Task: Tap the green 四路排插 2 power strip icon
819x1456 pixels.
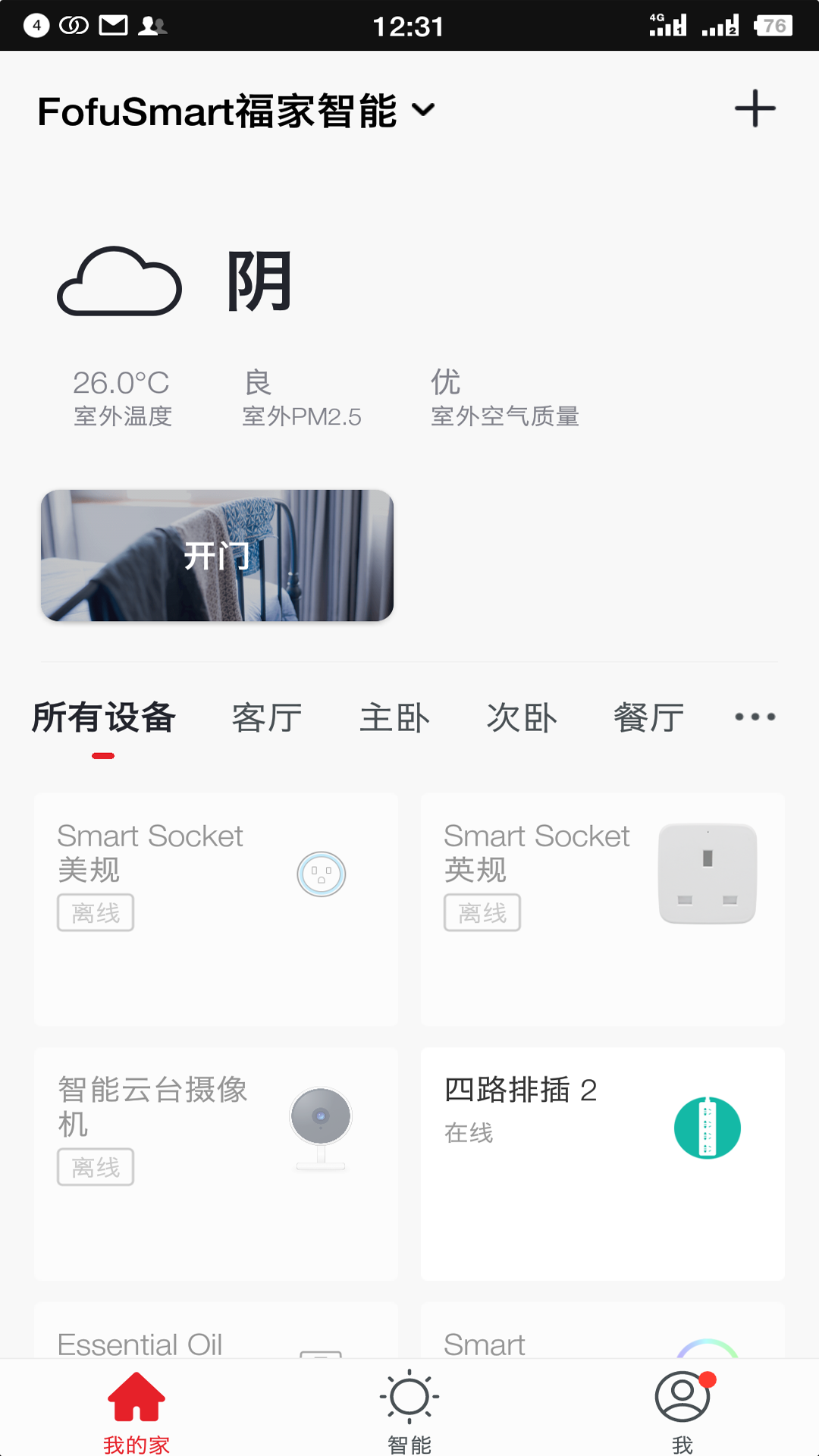Action: coord(708,1128)
